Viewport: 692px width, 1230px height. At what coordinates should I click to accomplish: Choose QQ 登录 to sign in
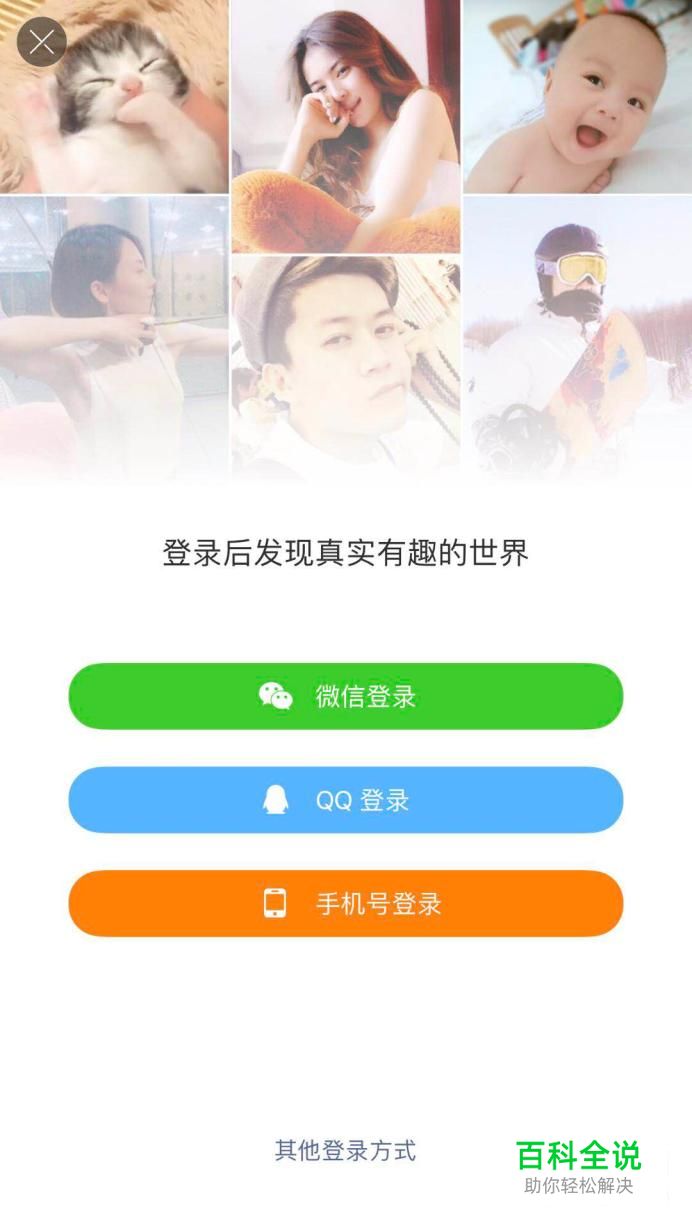coord(345,800)
